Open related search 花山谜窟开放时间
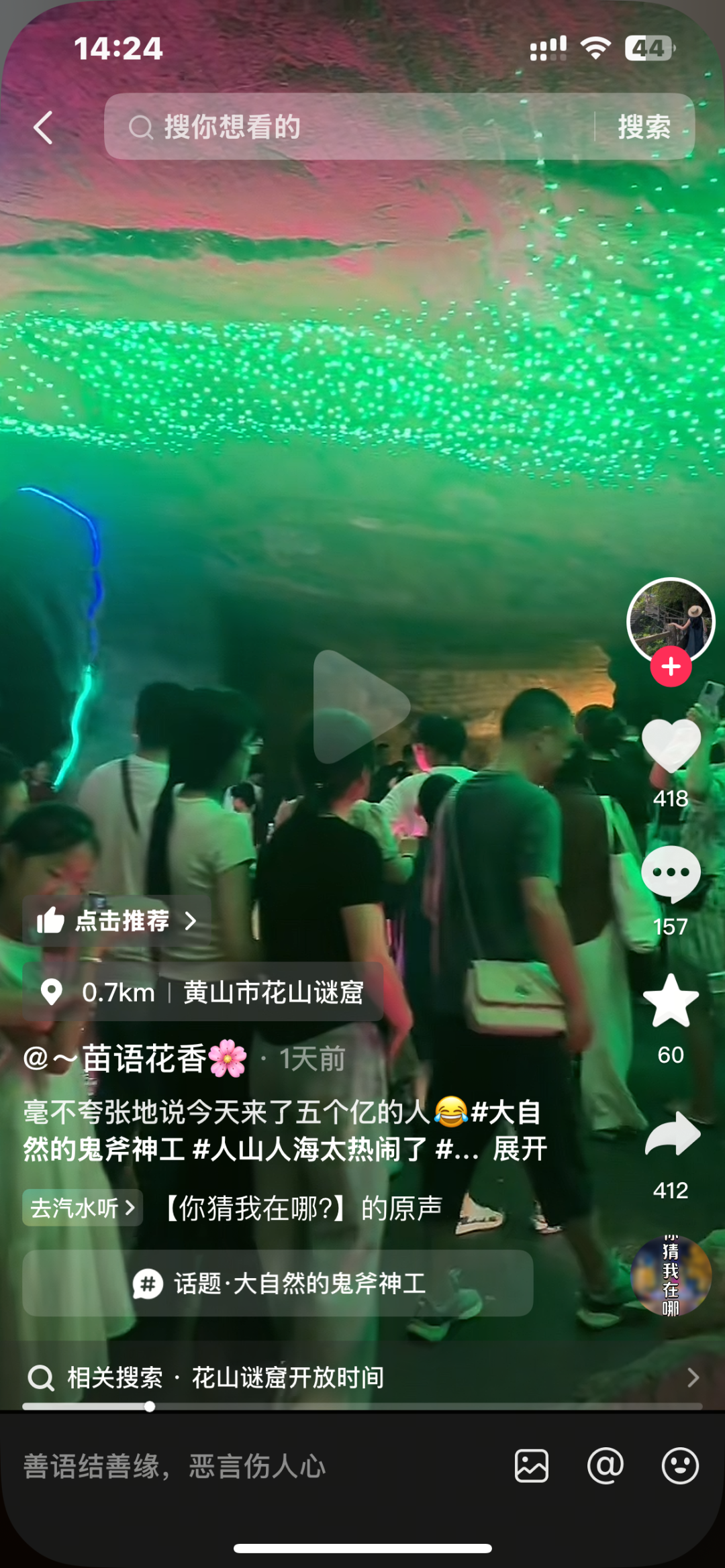This screenshot has width=725, height=1568. pyautogui.click(x=289, y=1377)
